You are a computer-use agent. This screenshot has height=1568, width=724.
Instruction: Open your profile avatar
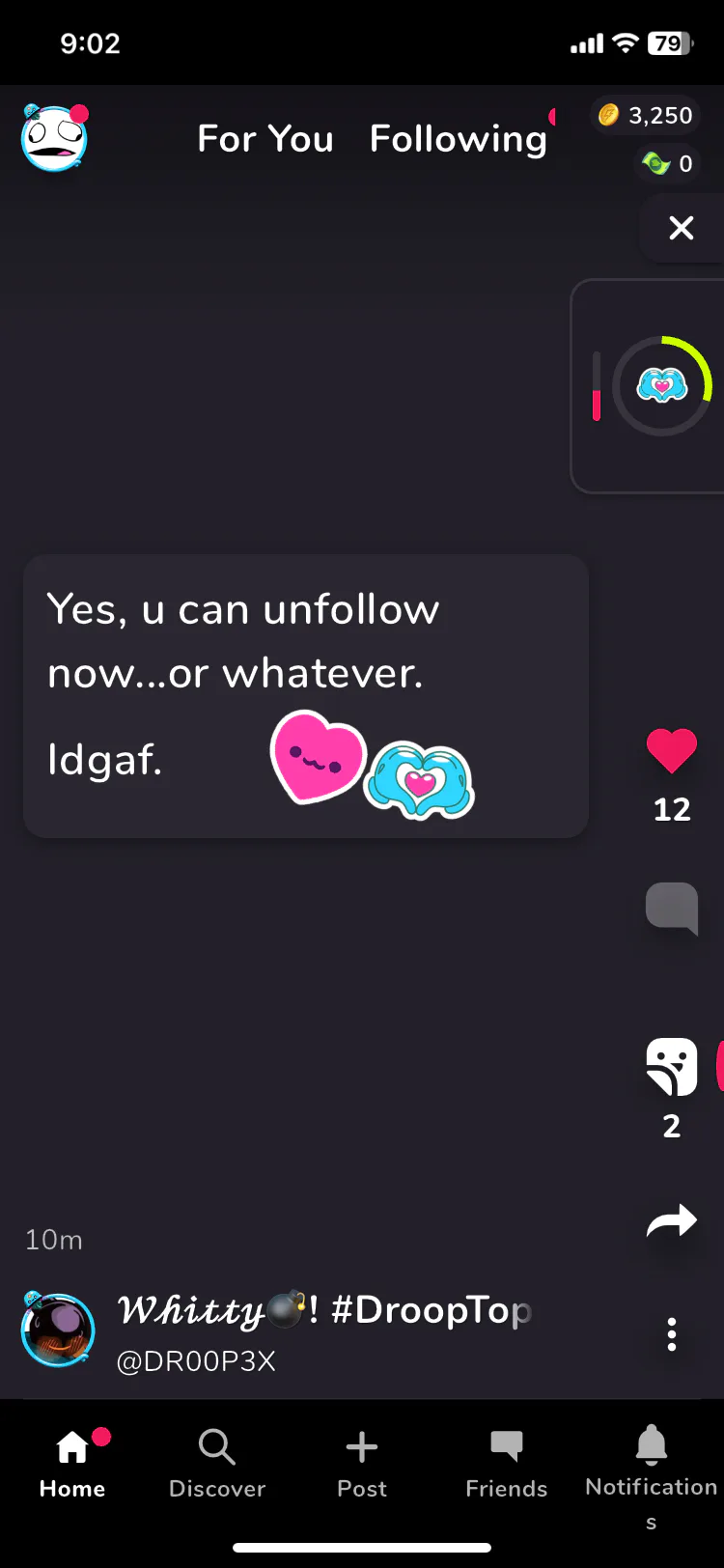[55, 139]
